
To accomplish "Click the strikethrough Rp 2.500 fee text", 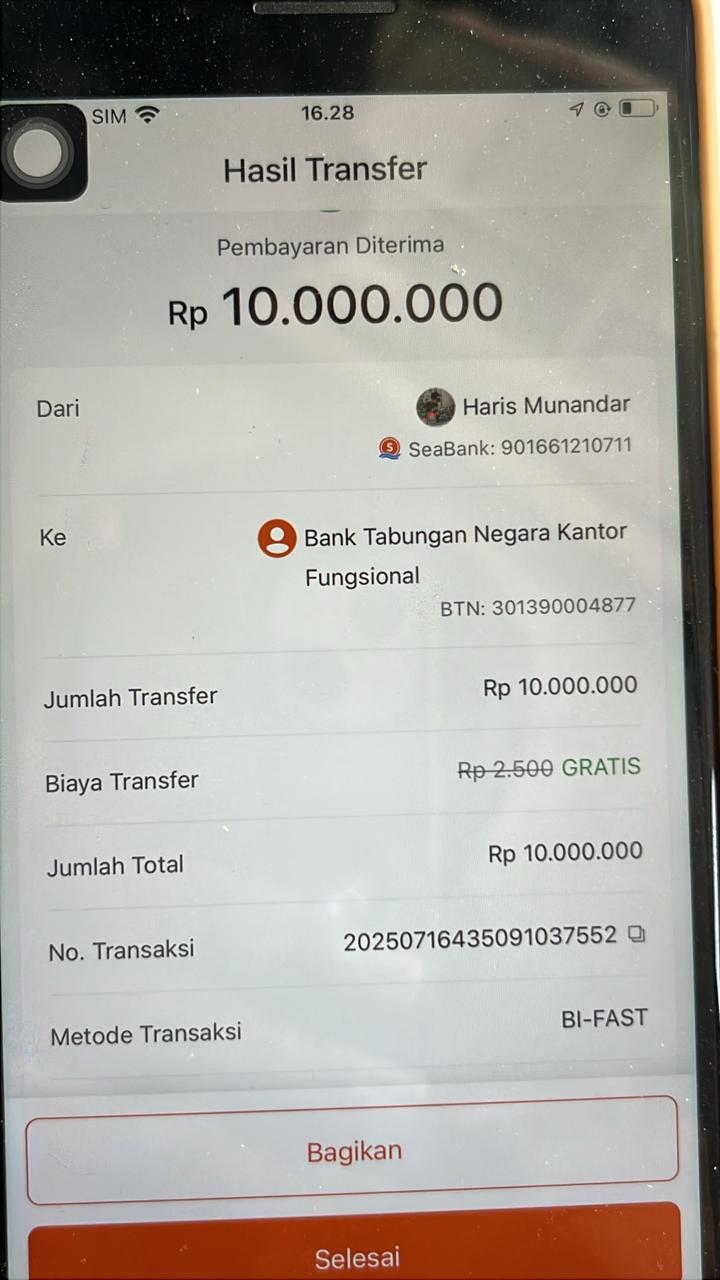I will click(503, 768).
